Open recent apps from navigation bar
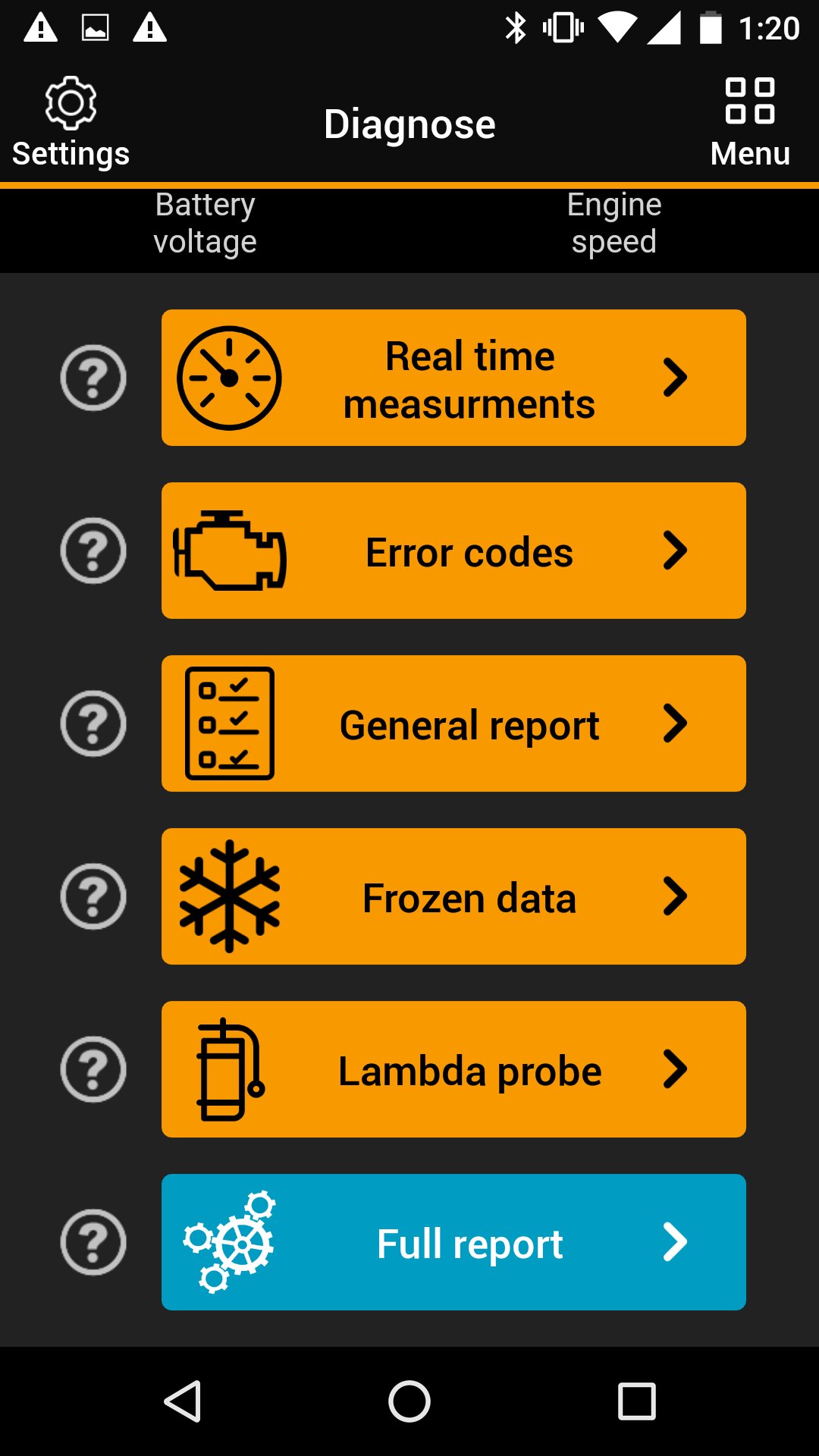Screen dimensions: 819x1456 tap(636, 1401)
